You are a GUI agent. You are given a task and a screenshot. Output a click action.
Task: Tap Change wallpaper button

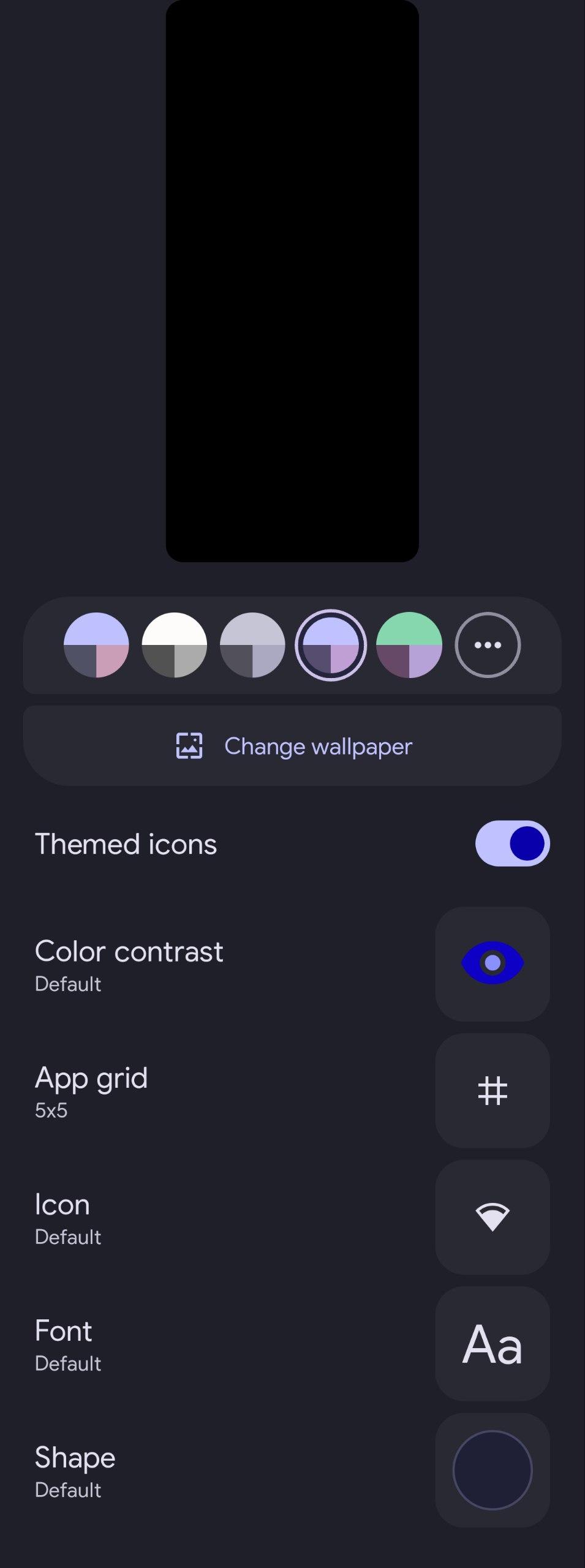click(292, 746)
